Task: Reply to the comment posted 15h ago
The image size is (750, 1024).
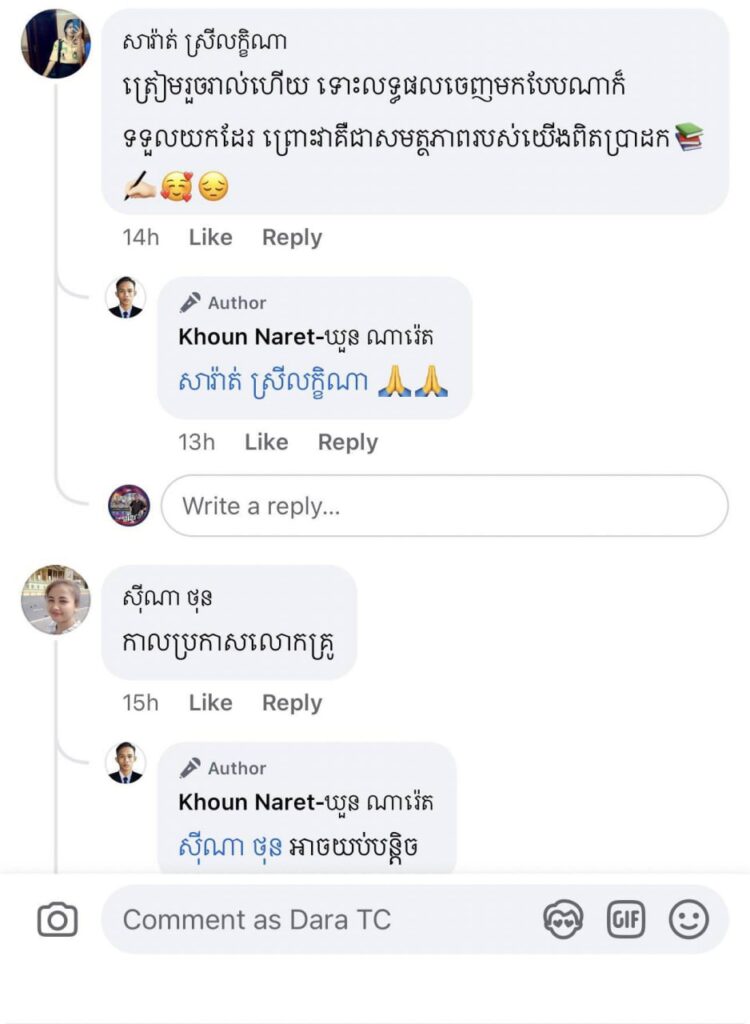Action: coord(291,703)
